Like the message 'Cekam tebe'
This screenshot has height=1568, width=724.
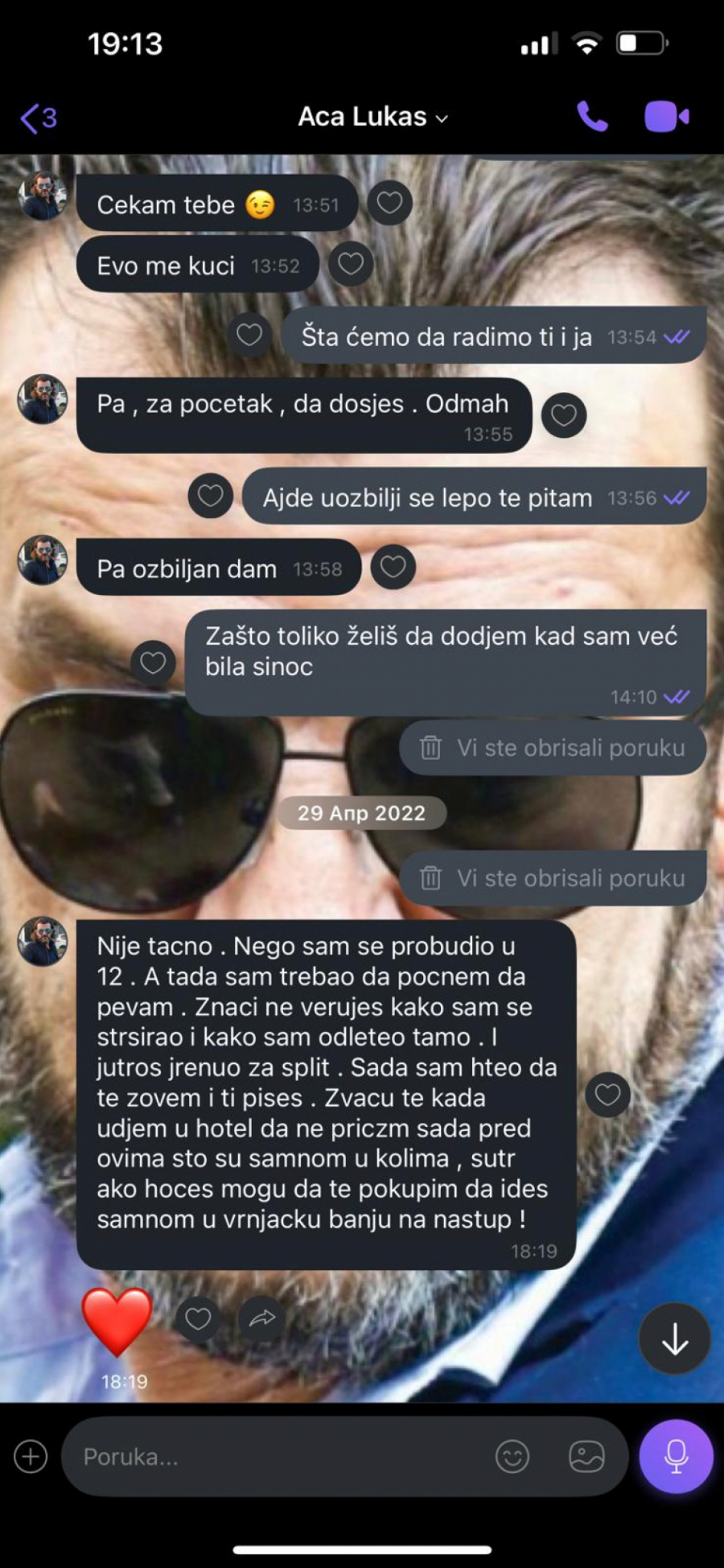tap(390, 203)
